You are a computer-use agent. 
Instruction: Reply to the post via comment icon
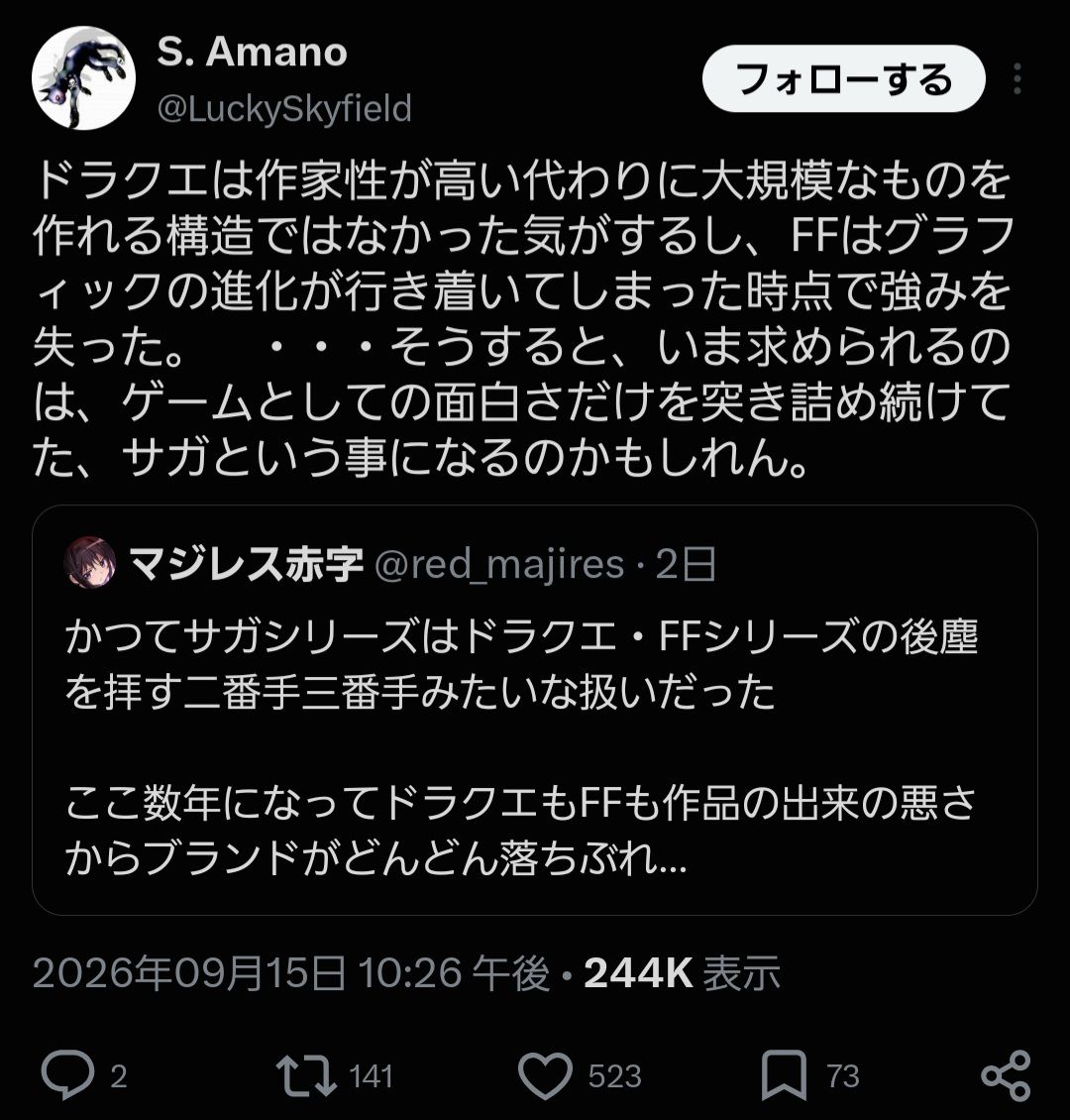coord(67,1075)
